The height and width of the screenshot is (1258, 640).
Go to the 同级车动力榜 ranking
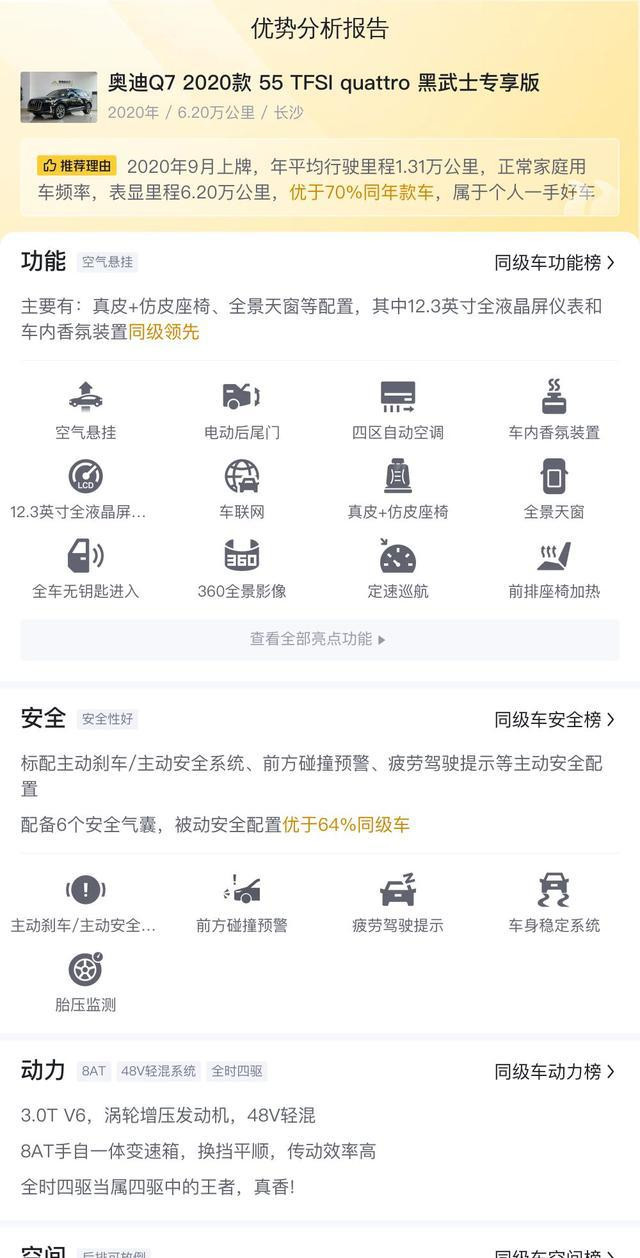point(554,1072)
